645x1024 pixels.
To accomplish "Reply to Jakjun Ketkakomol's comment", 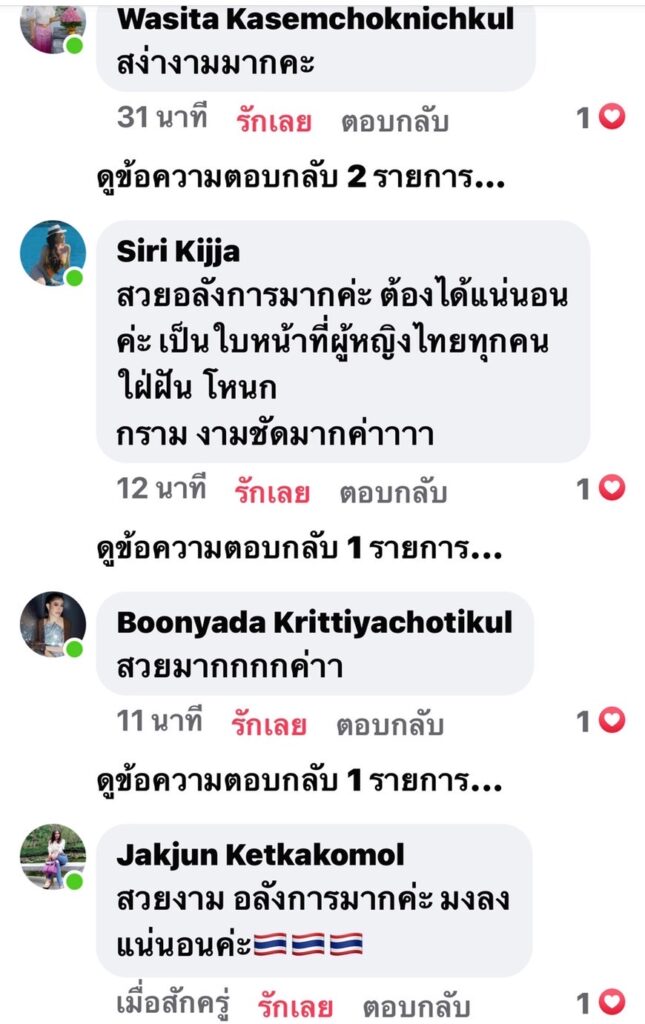I will click(416, 1005).
